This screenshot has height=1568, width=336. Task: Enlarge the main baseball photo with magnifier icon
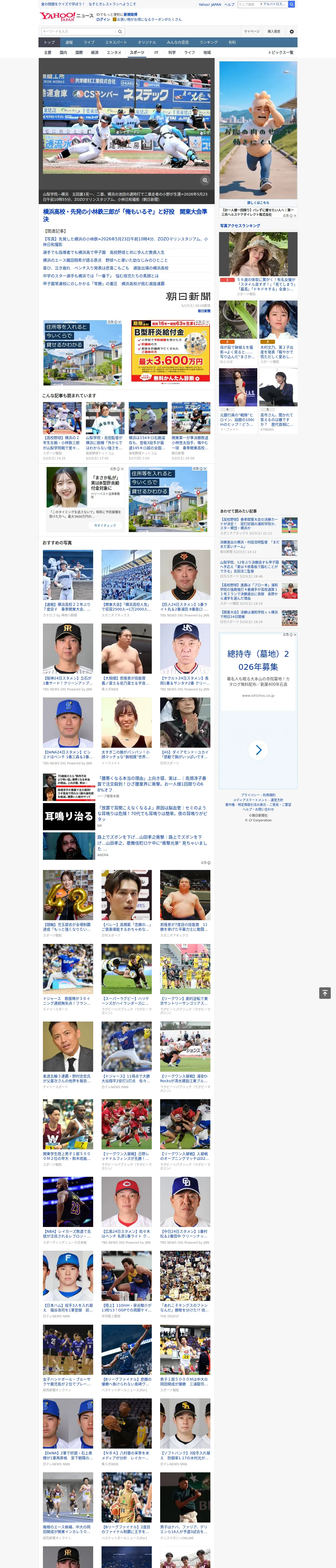pos(205,180)
